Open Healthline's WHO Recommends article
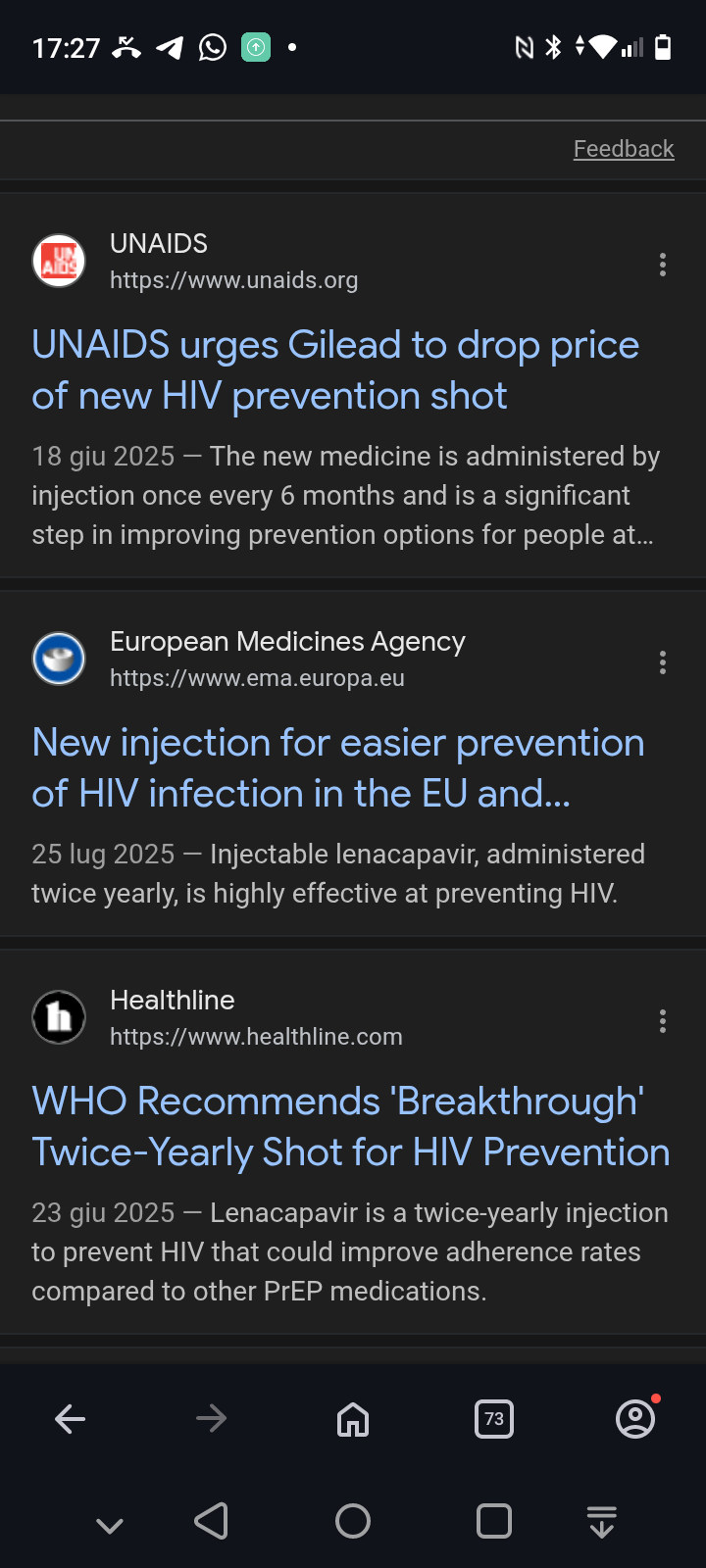 pyautogui.click(x=351, y=1127)
